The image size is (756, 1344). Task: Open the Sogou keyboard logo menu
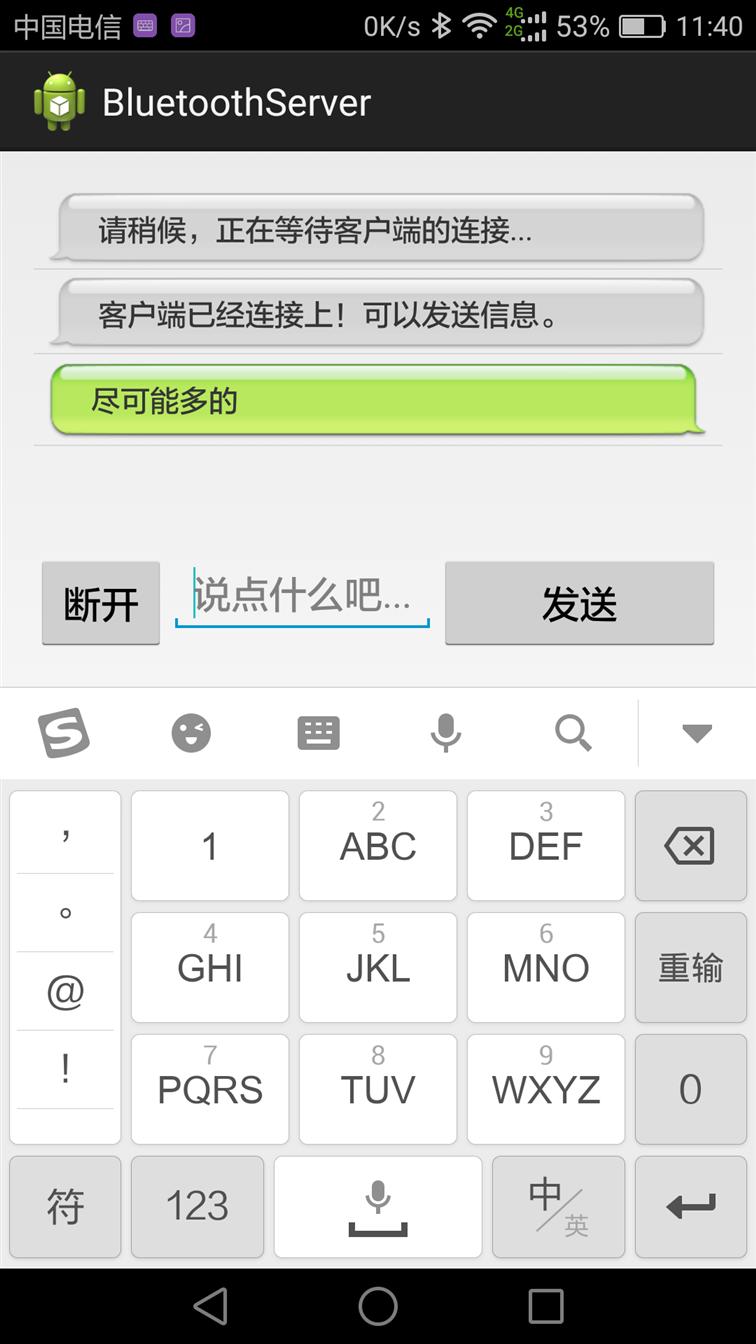click(64, 733)
